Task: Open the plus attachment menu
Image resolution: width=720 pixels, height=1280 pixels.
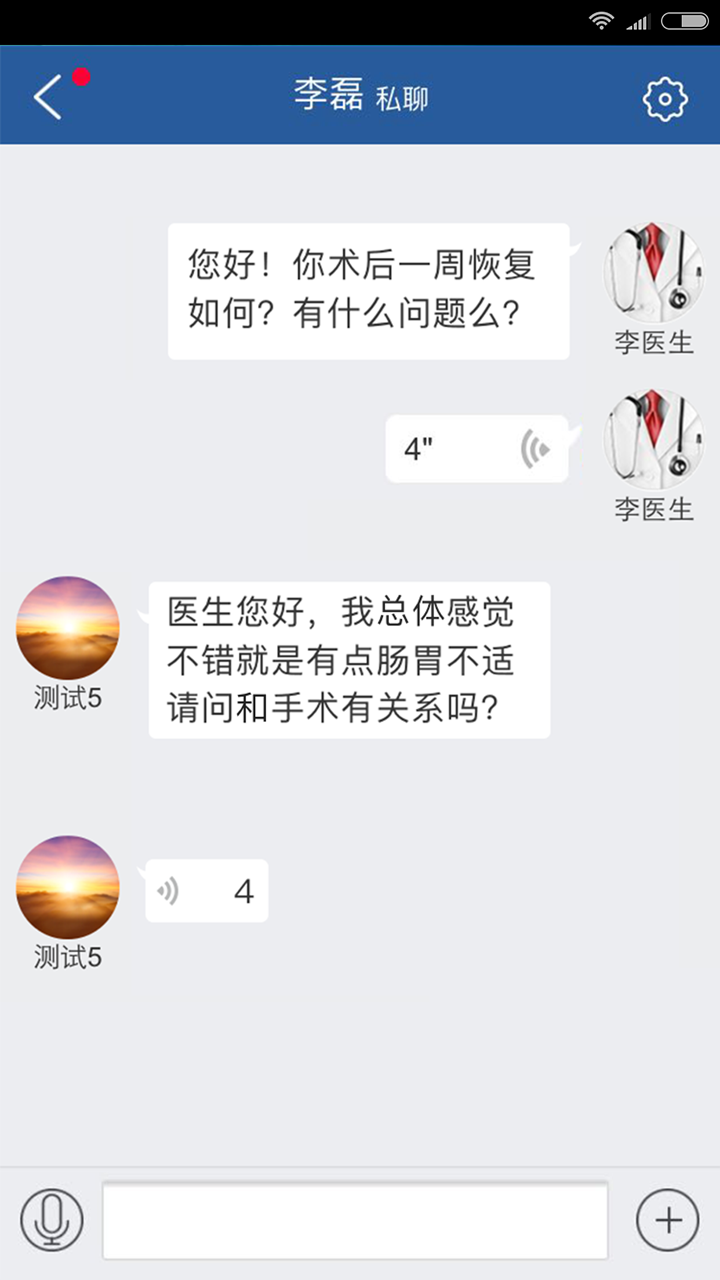Action: [667, 1220]
